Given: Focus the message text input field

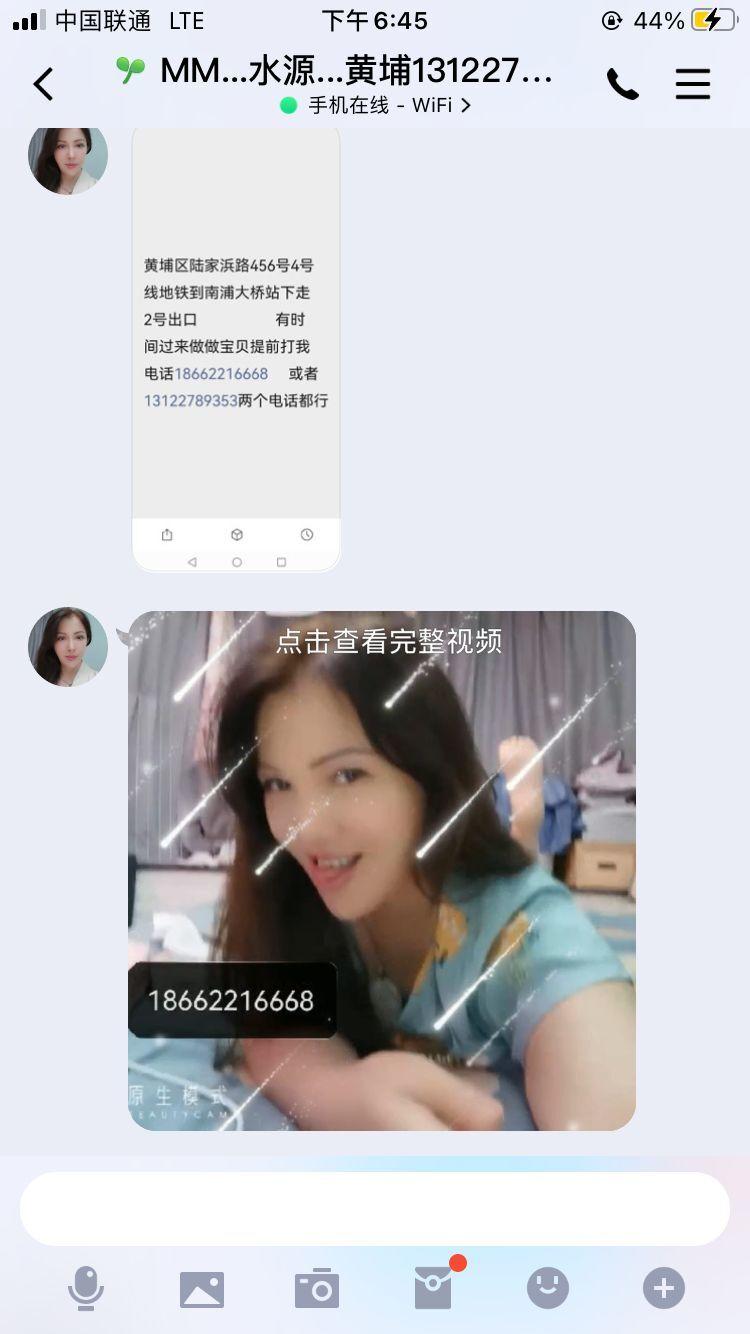Looking at the screenshot, I should click(x=375, y=1208).
